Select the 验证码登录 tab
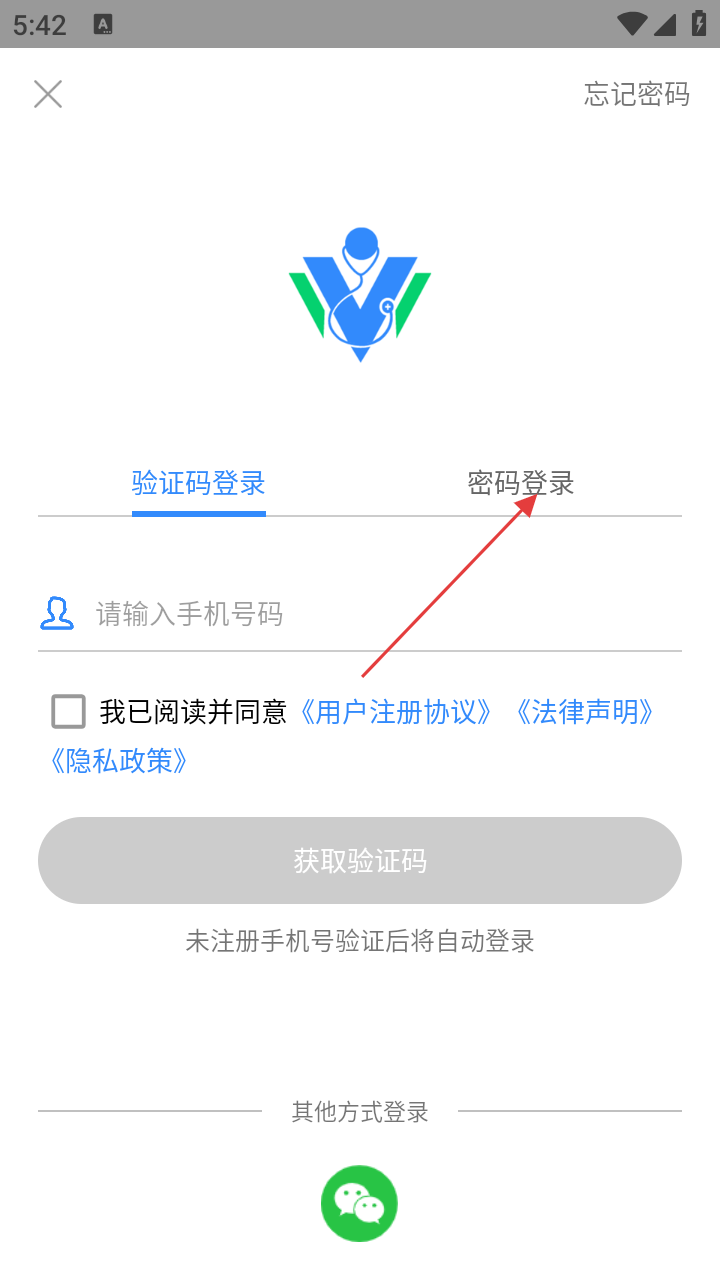Screen dimensions: 720x1280 [x=199, y=484]
